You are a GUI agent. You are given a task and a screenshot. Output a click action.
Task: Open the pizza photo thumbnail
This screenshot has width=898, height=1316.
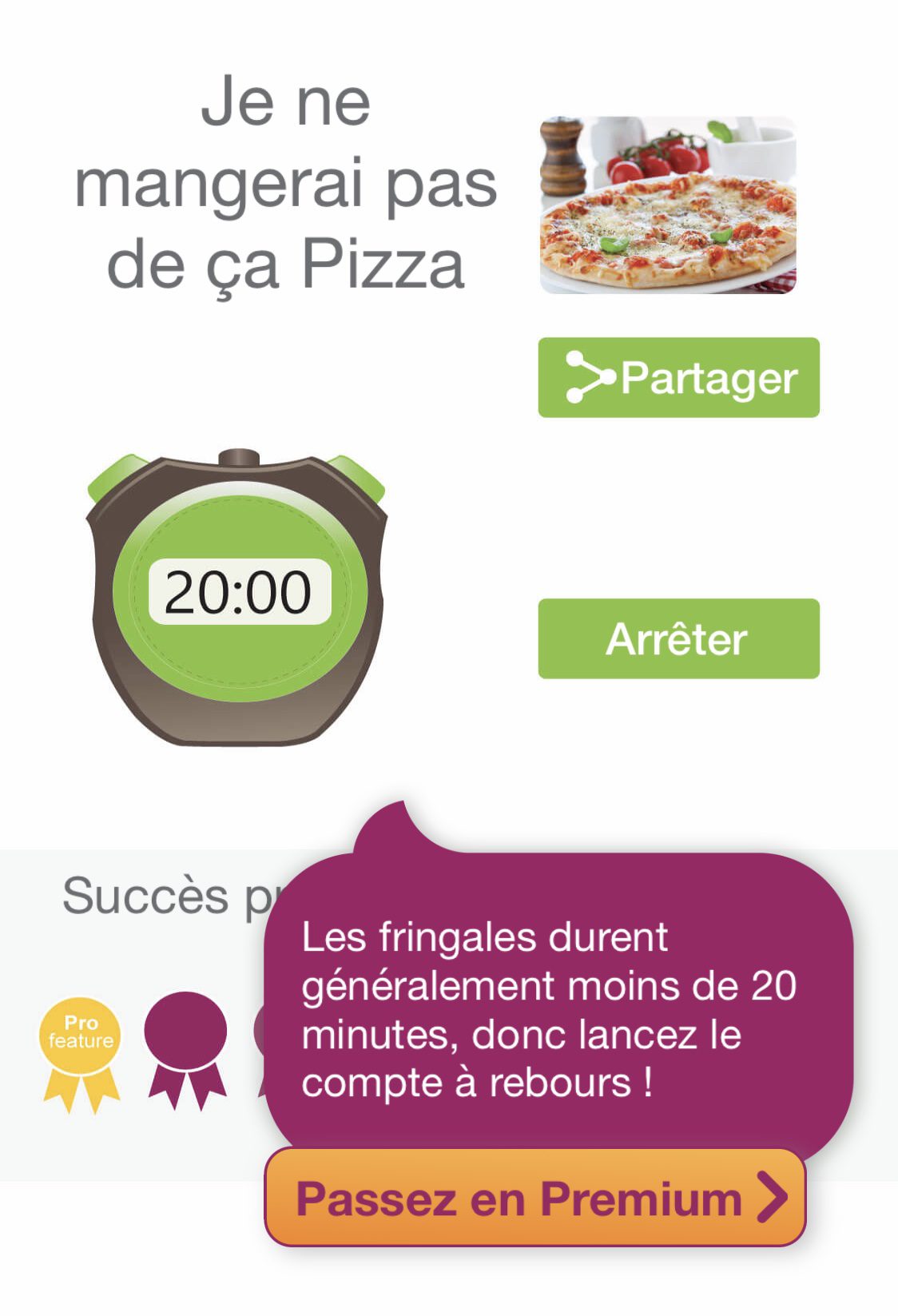pyautogui.click(x=667, y=205)
